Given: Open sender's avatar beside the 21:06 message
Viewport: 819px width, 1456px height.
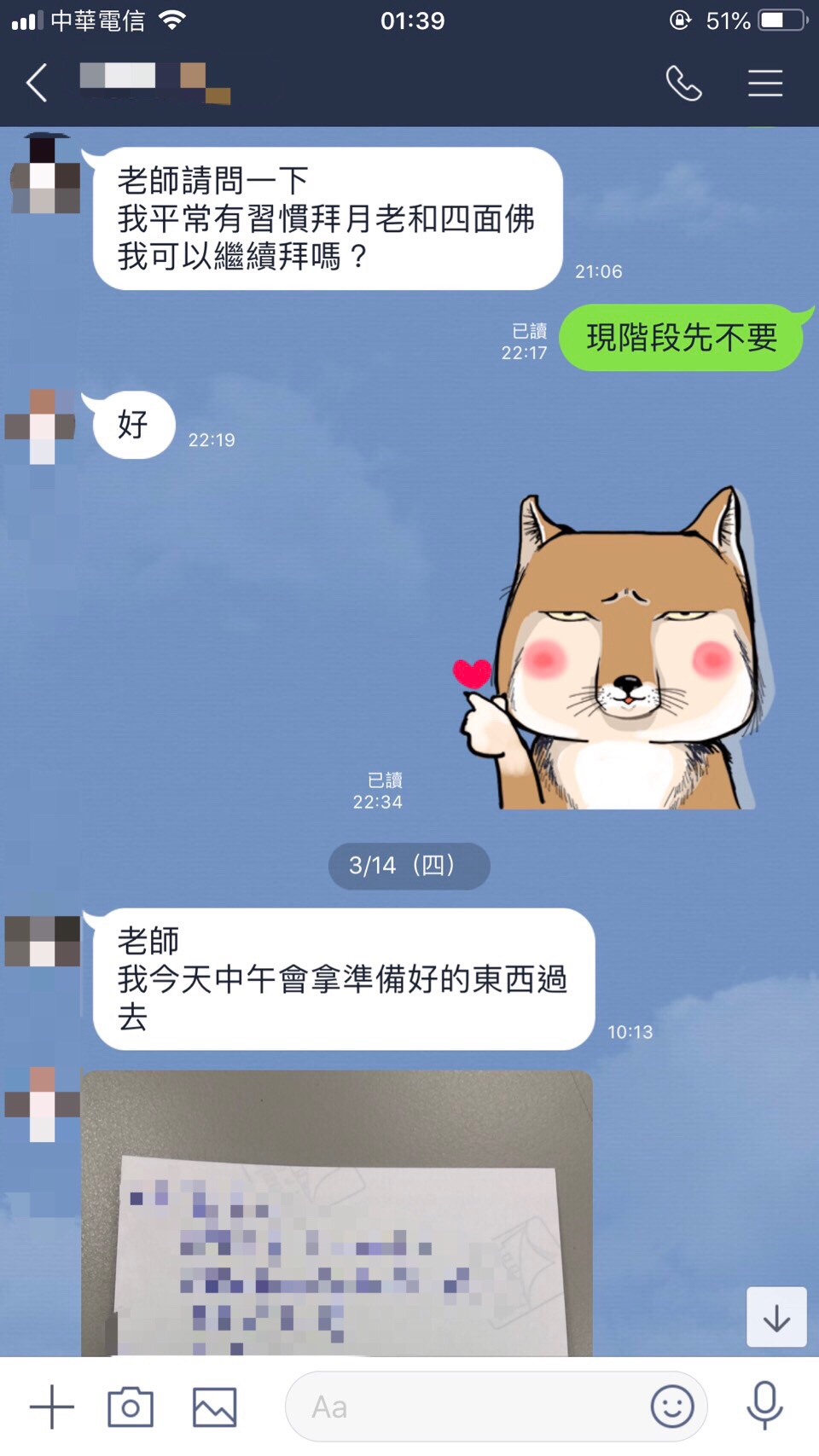Looking at the screenshot, I should 44,174.
